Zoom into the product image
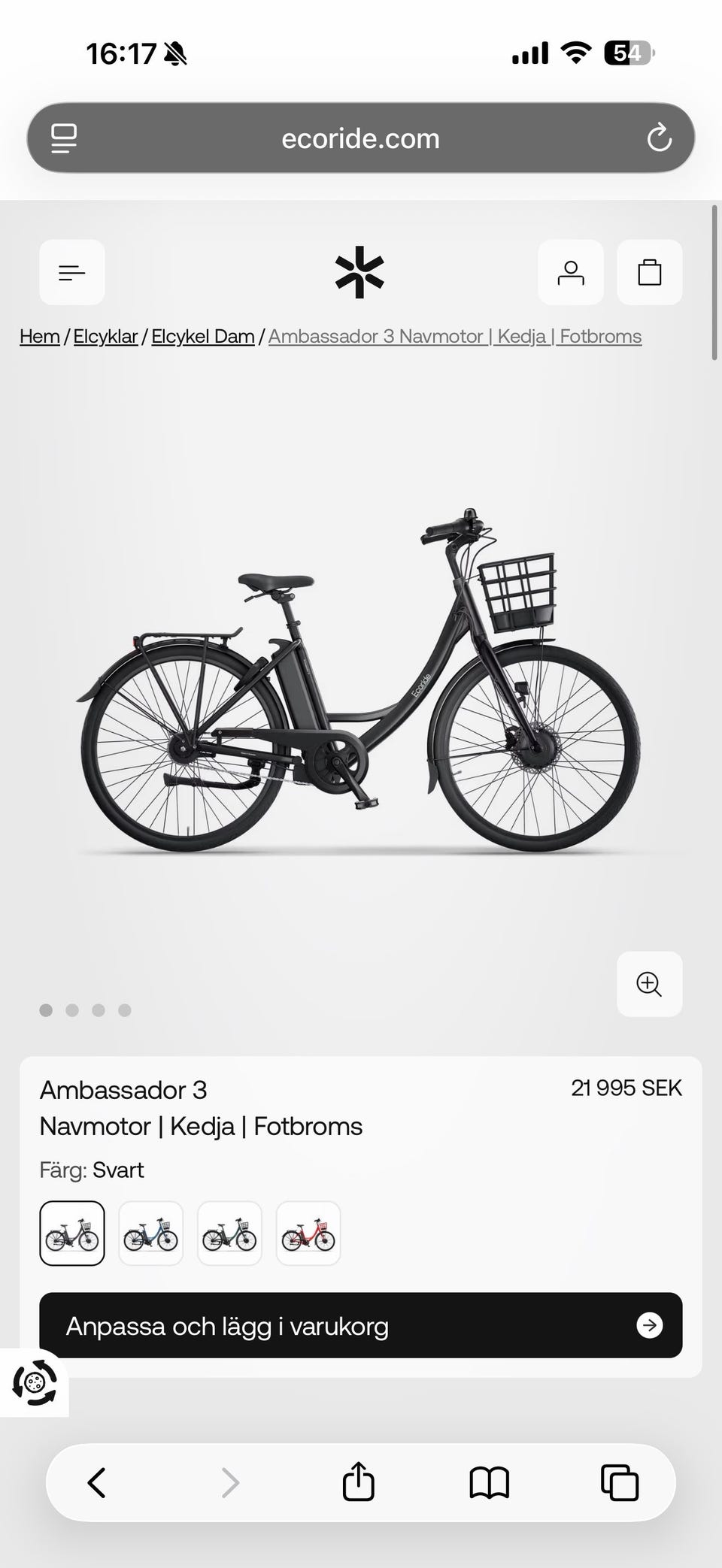 coord(649,984)
